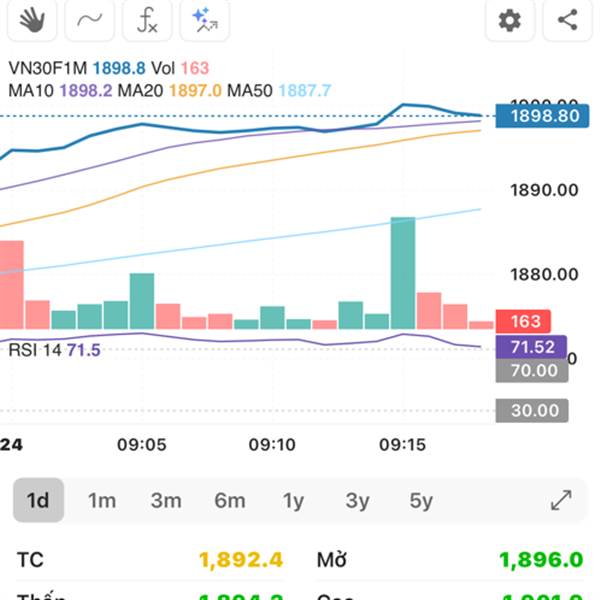This screenshot has height=600, width=600.
Task: Open the AI chart analysis tool
Action: [x=205, y=20]
